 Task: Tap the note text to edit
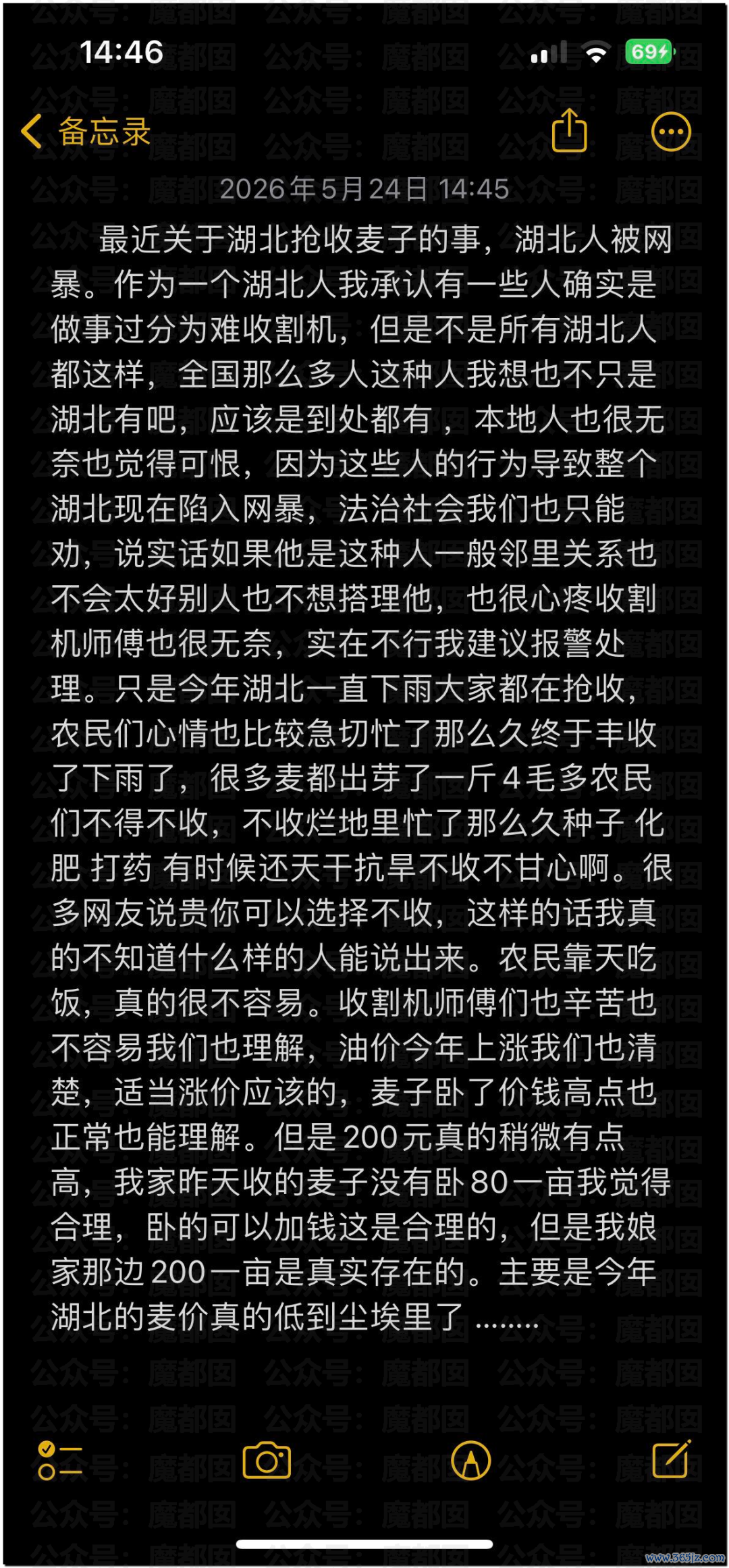click(x=361, y=778)
